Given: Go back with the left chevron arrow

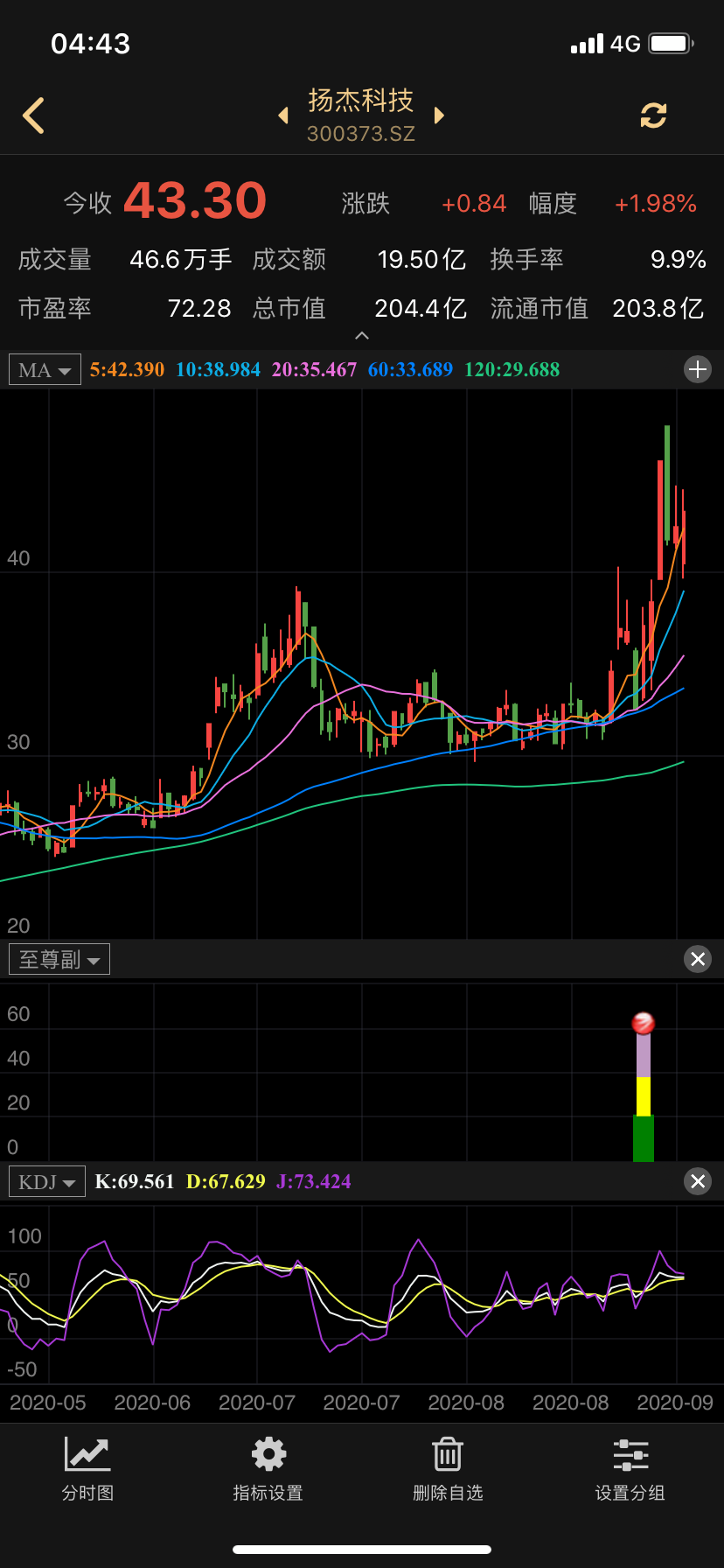Looking at the screenshot, I should (x=33, y=115).
